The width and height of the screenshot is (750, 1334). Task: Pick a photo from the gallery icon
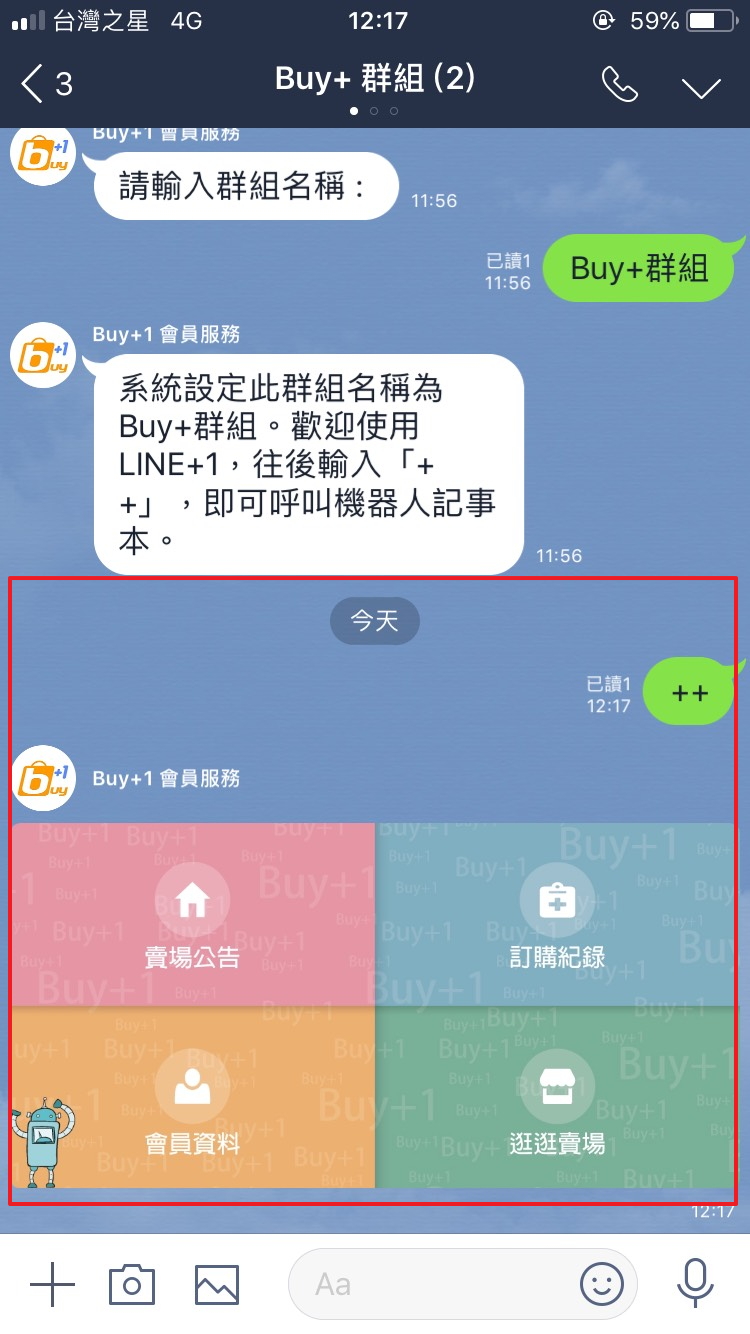click(x=217, y=1284)
